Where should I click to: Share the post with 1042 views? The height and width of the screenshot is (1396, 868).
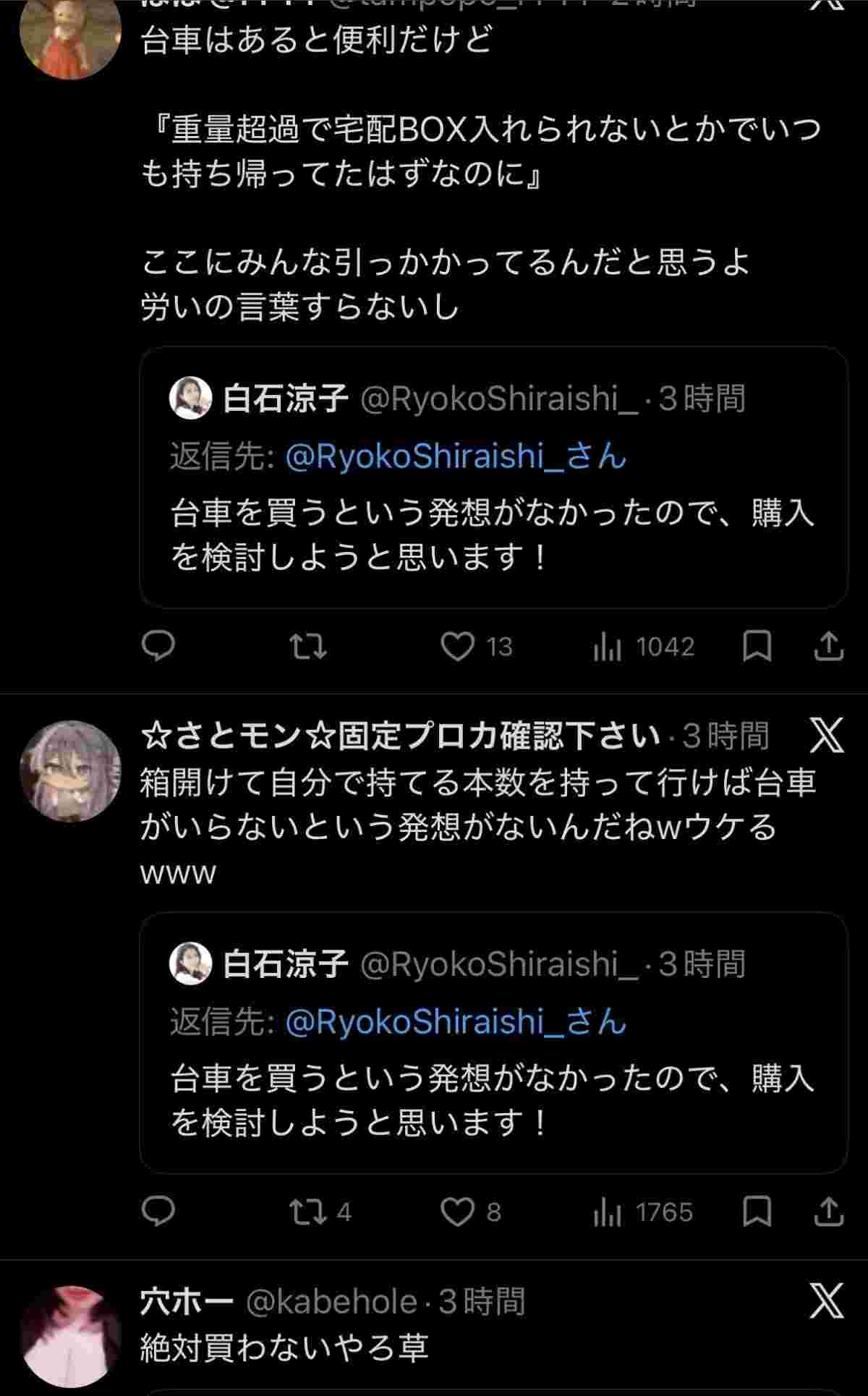(x=828, y=646)
